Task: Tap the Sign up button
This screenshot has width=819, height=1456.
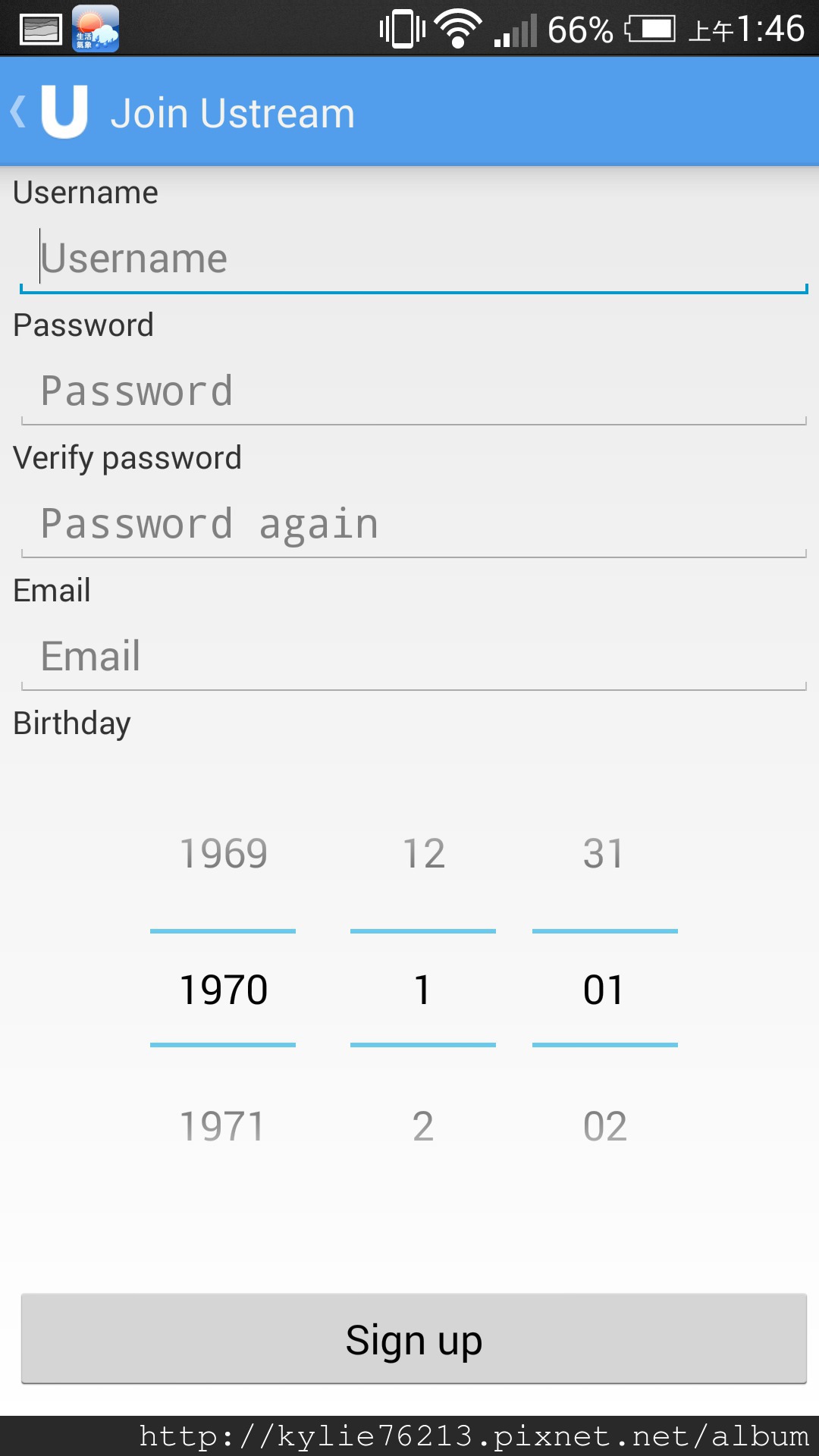Action: (413, 1339)
